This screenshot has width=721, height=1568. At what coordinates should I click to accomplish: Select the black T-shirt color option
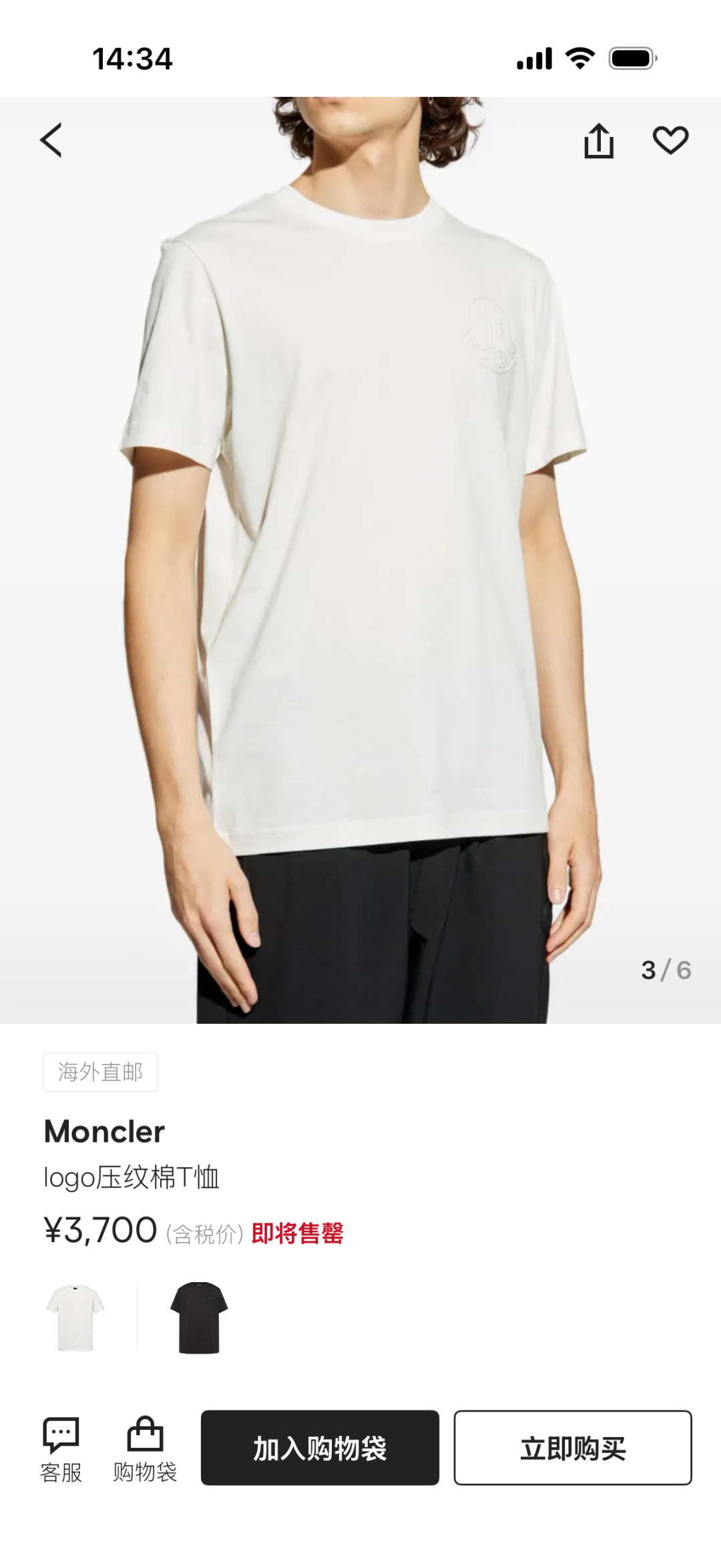point(199,1318)
